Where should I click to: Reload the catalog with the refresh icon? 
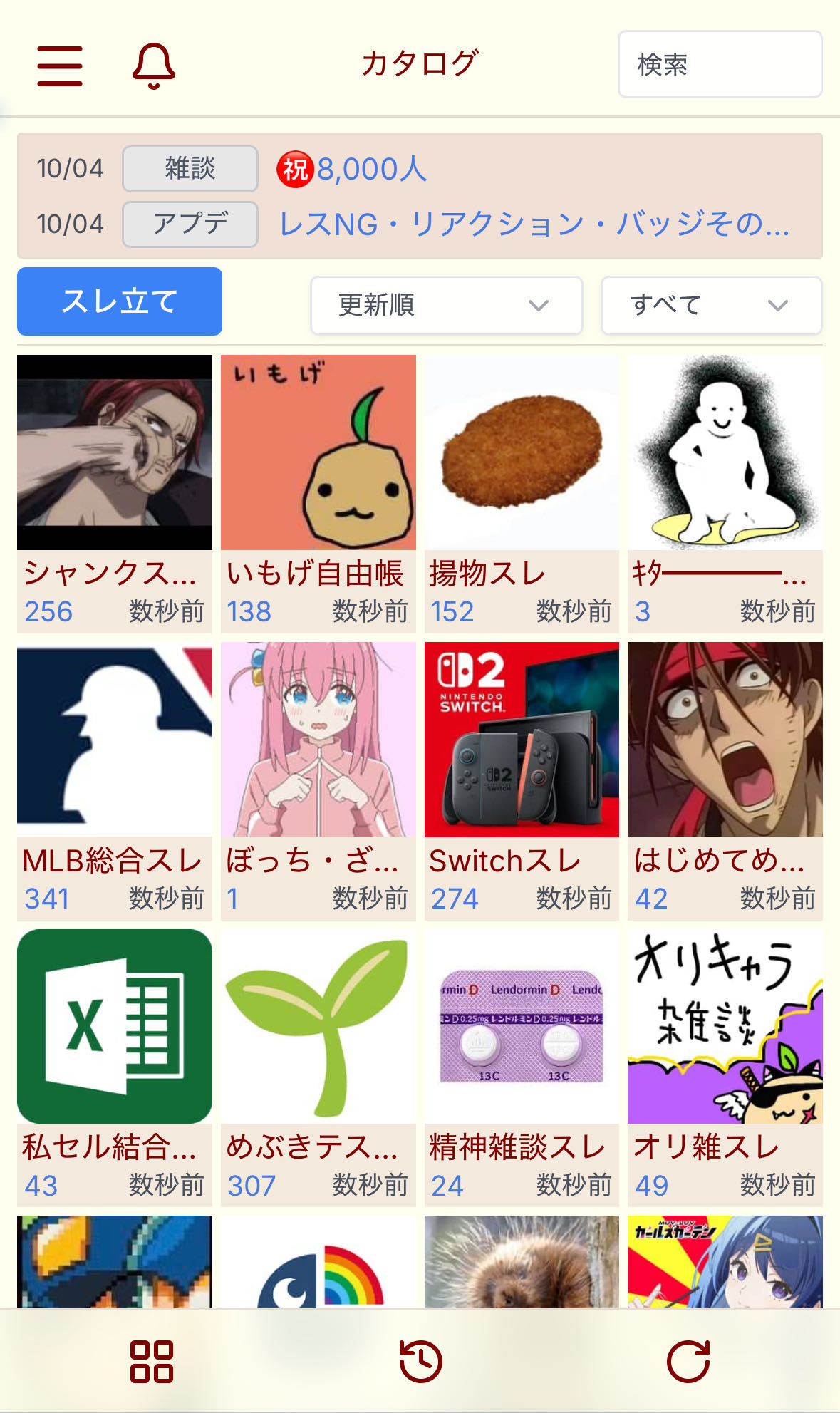tap(688, 1362)
